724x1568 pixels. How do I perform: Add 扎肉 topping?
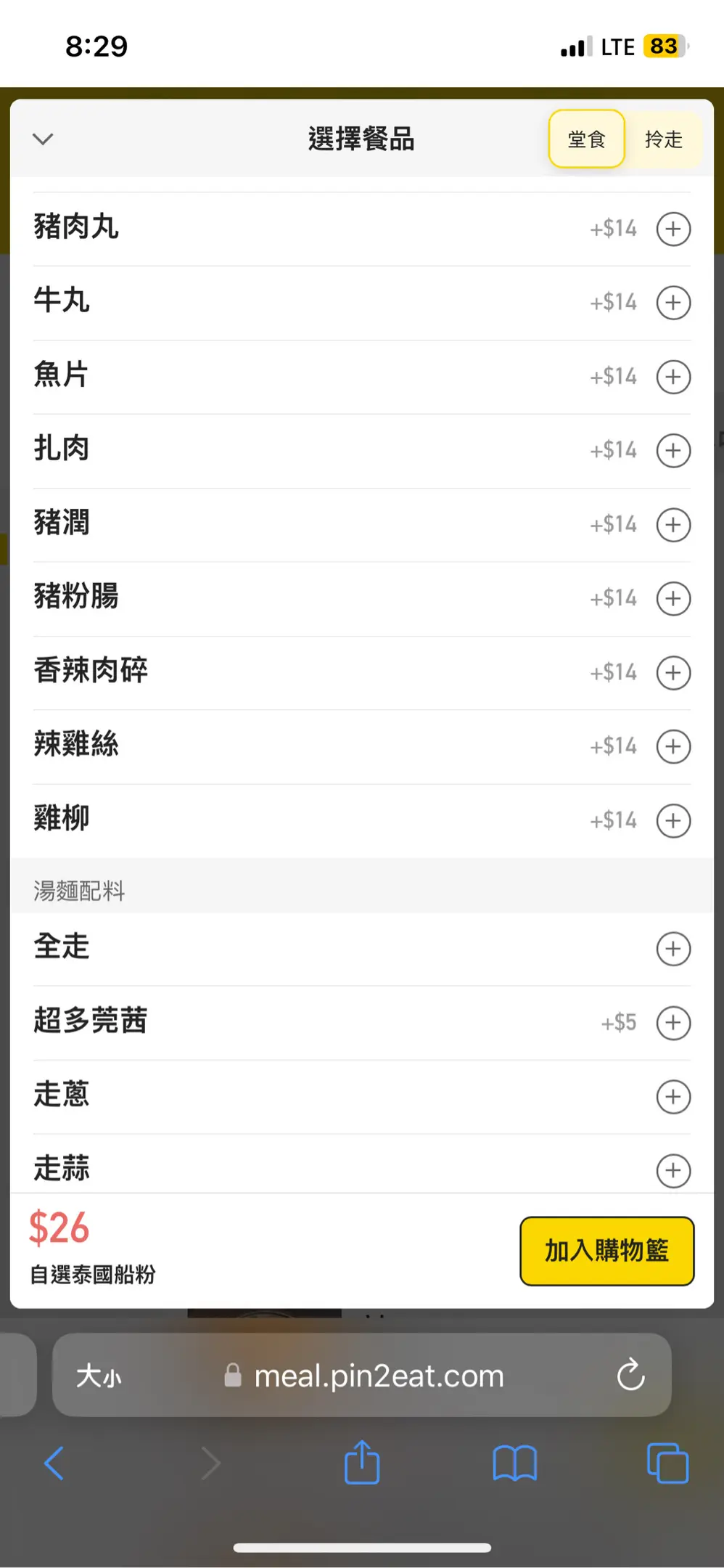pyautogui.click(x=673, y=451)
